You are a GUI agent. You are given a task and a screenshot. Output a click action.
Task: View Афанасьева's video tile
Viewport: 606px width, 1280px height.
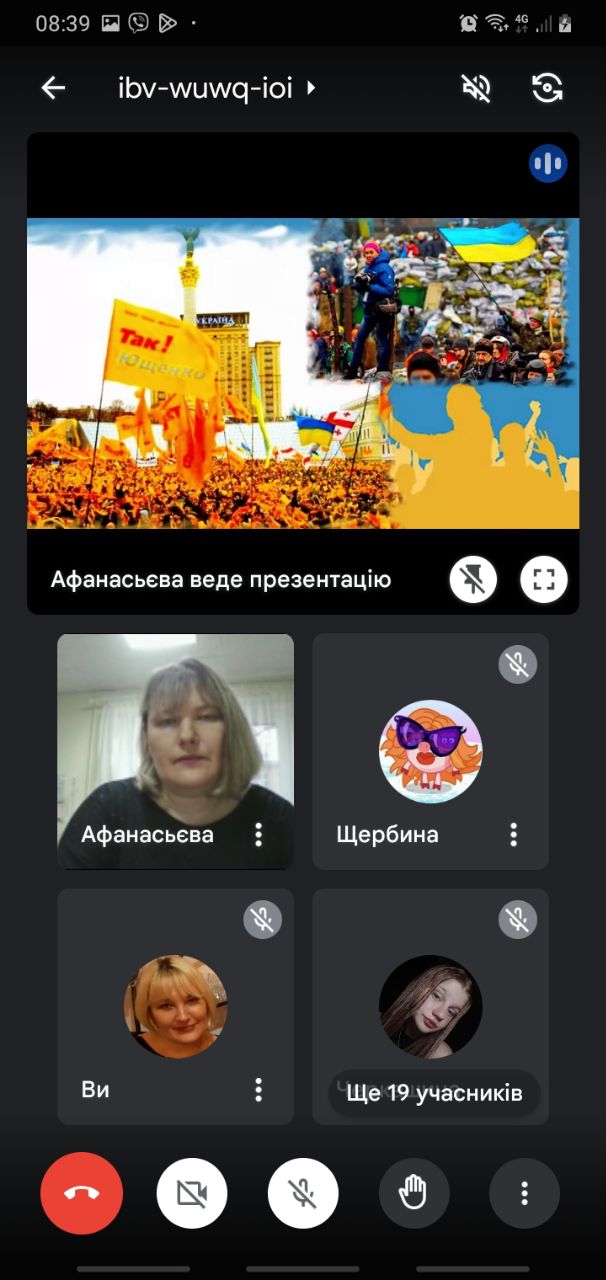tap(175, 740)
